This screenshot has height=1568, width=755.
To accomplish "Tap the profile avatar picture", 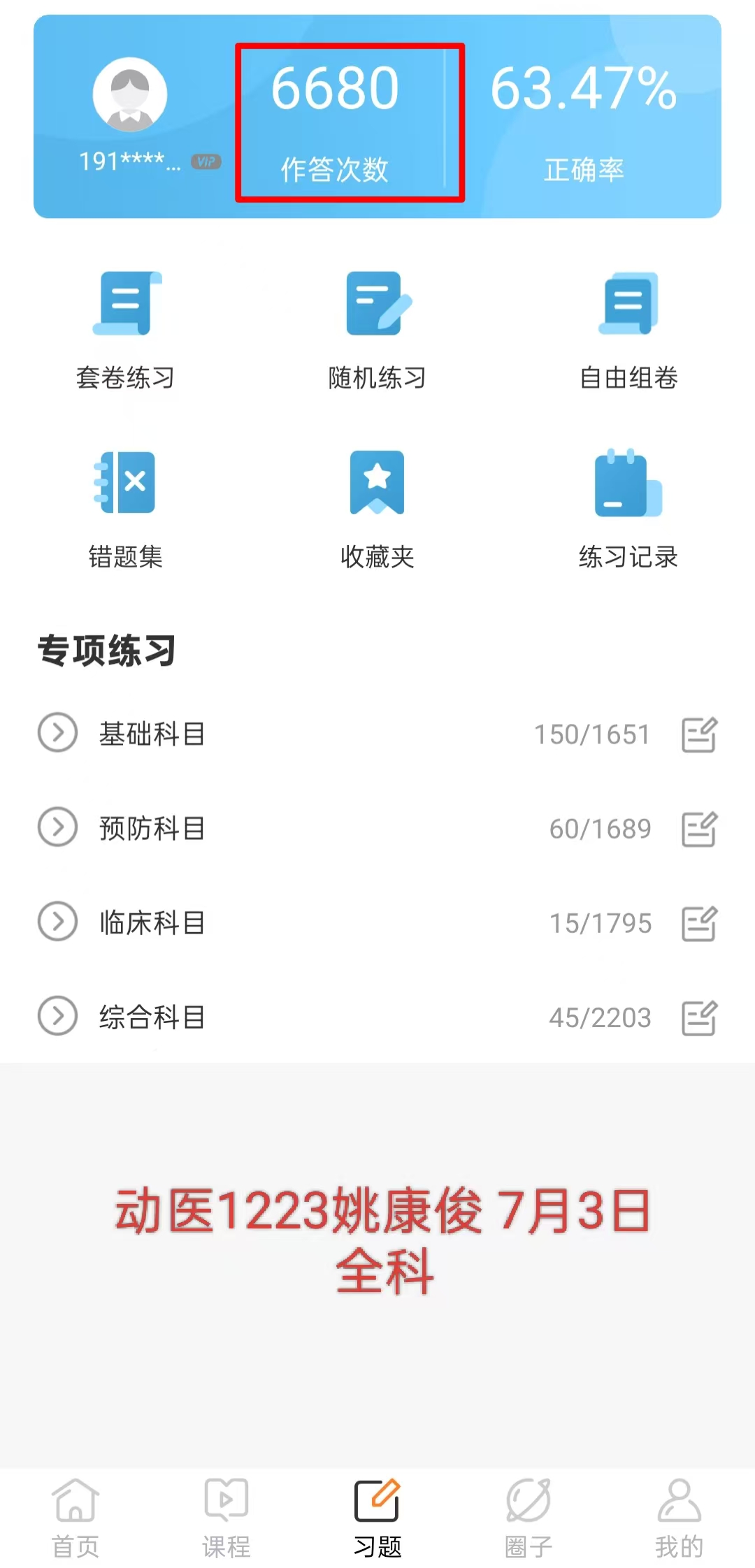I will tap(130, 95).
